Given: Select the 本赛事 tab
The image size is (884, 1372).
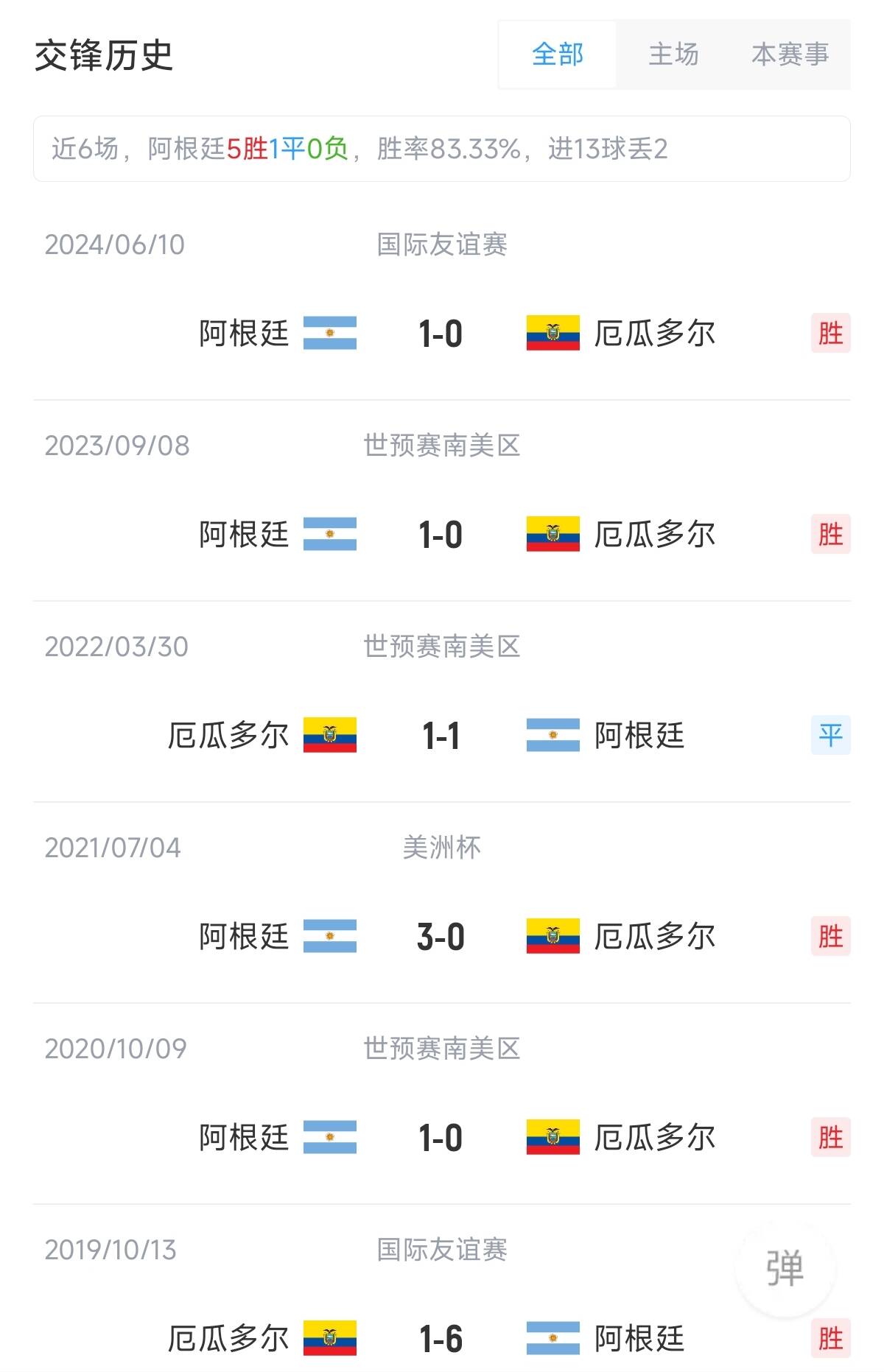Looking at the screenshot, I should (790, 54).
